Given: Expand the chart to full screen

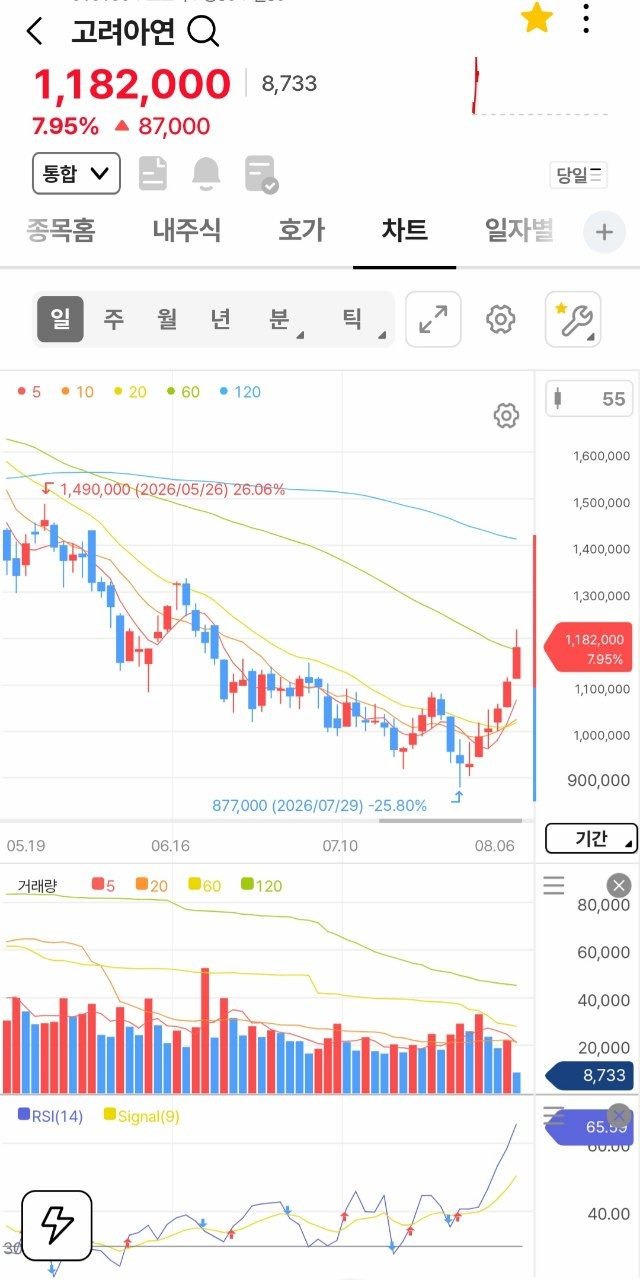Looking at the screenshot, I should pos(433,319).
